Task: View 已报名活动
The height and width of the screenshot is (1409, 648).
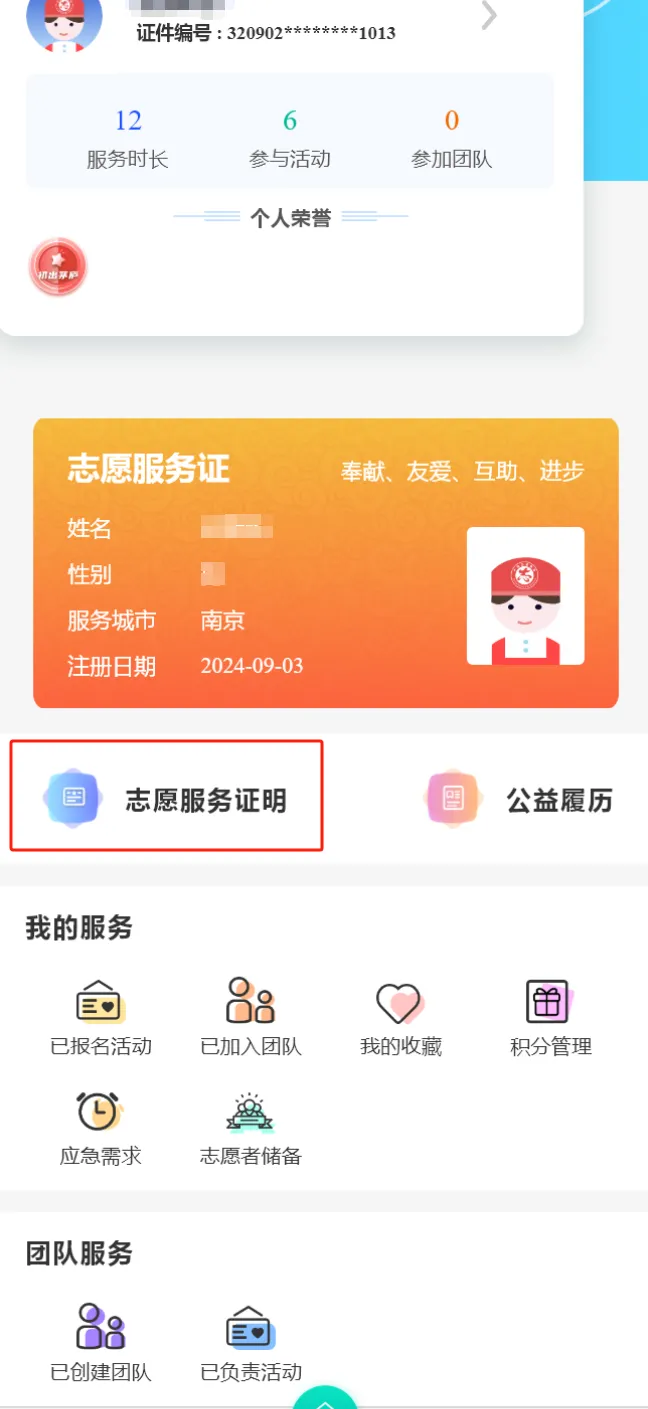Action: [100, 1017]
